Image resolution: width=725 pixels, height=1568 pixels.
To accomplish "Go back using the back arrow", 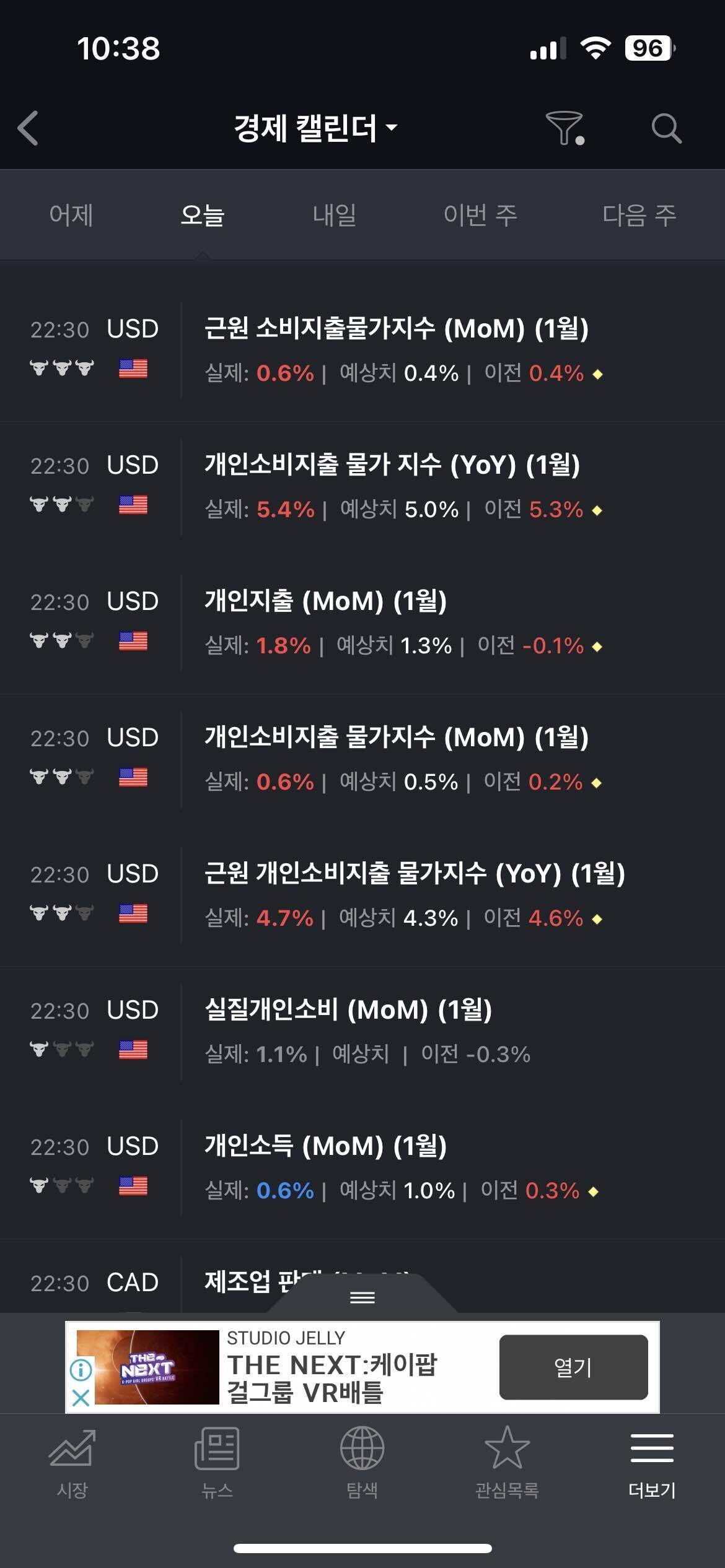I will click(x=29, y=128).
